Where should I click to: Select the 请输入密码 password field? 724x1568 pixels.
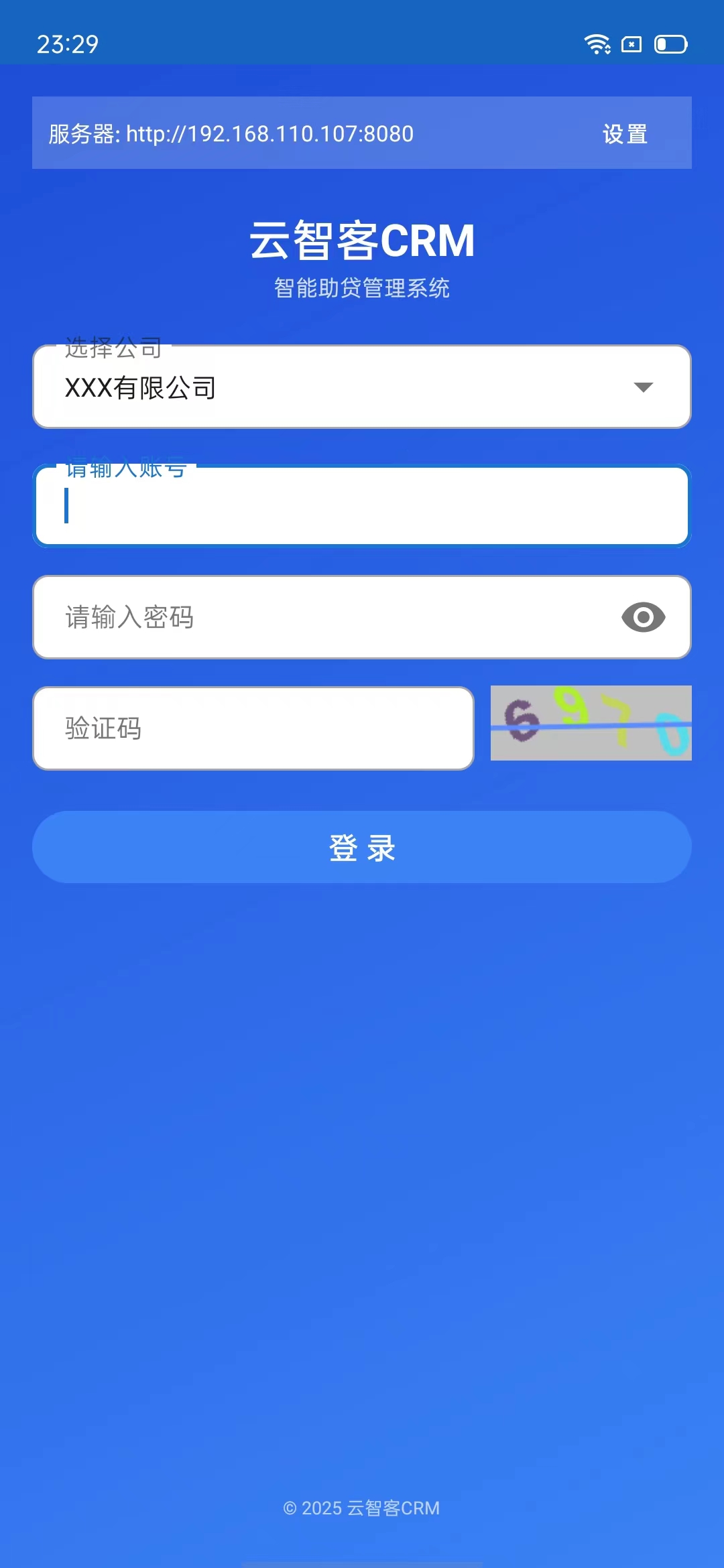tap(302, 617)
